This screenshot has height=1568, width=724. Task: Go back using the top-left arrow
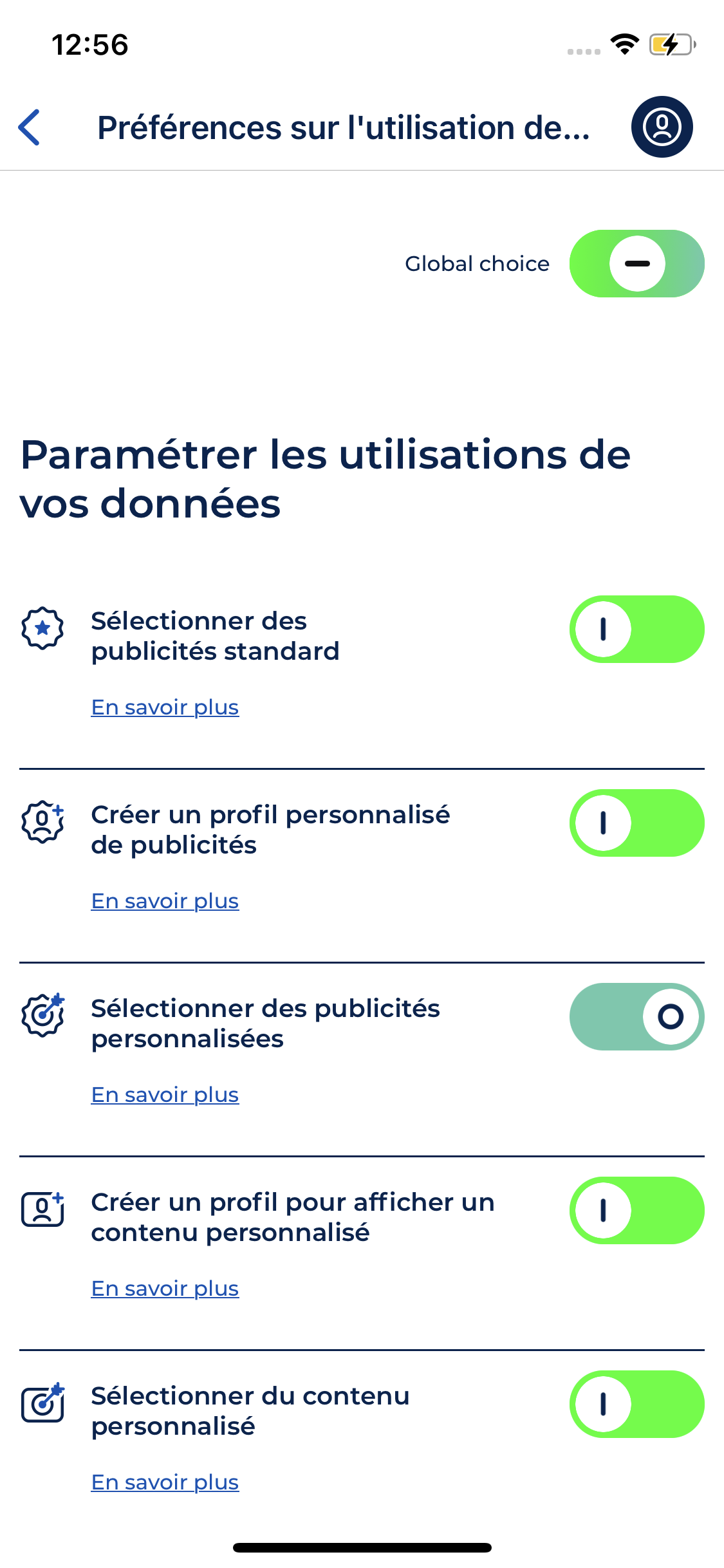click(x=30, y=127)
